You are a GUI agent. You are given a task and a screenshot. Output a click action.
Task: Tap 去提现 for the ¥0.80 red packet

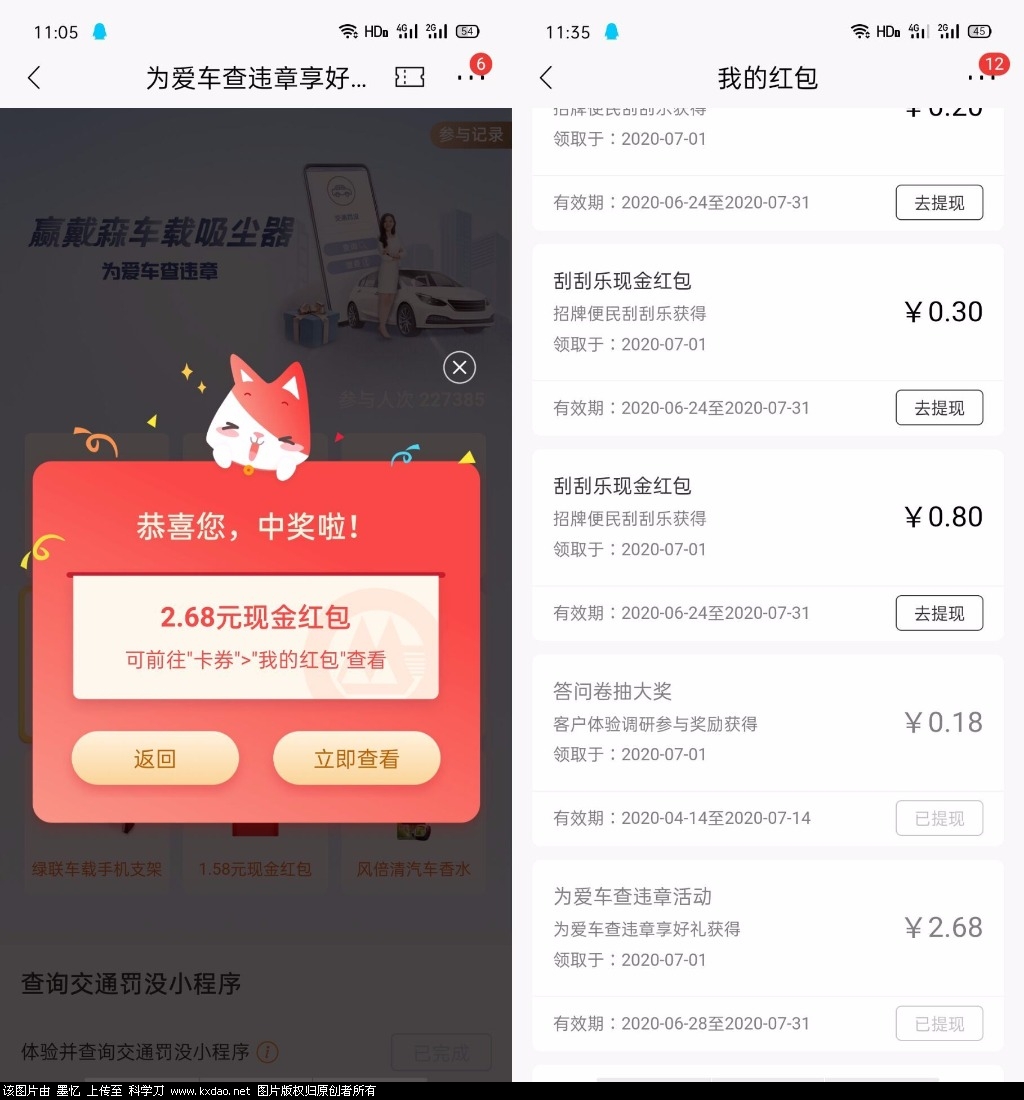(938, 613)
